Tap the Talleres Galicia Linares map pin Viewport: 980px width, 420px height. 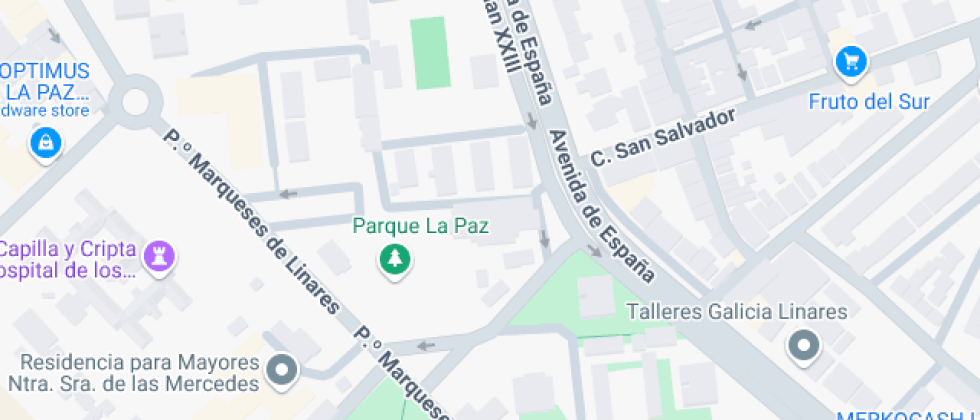coord(804,346)
